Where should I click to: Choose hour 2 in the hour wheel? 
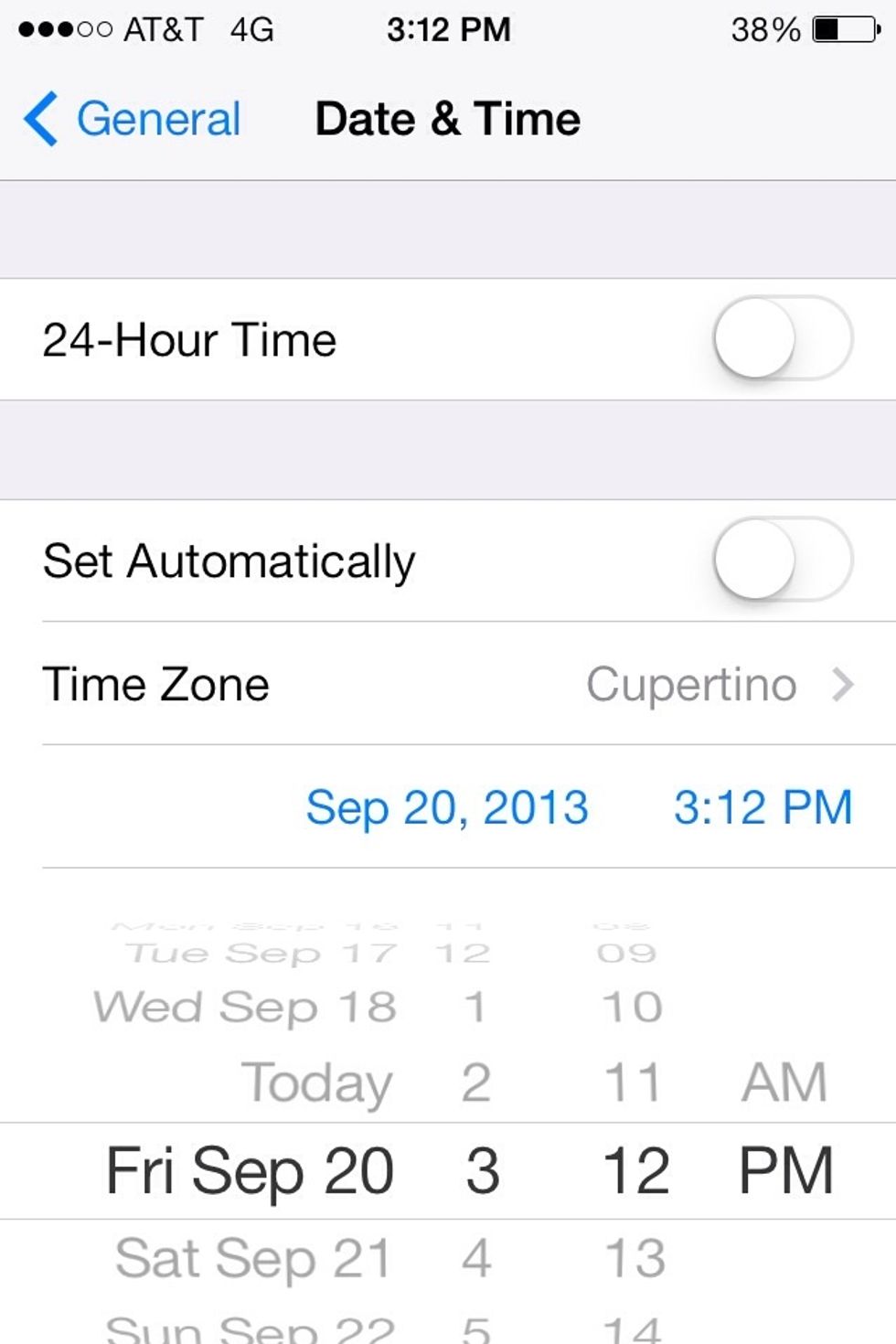pyautogui.click(x=476, y=1083)
